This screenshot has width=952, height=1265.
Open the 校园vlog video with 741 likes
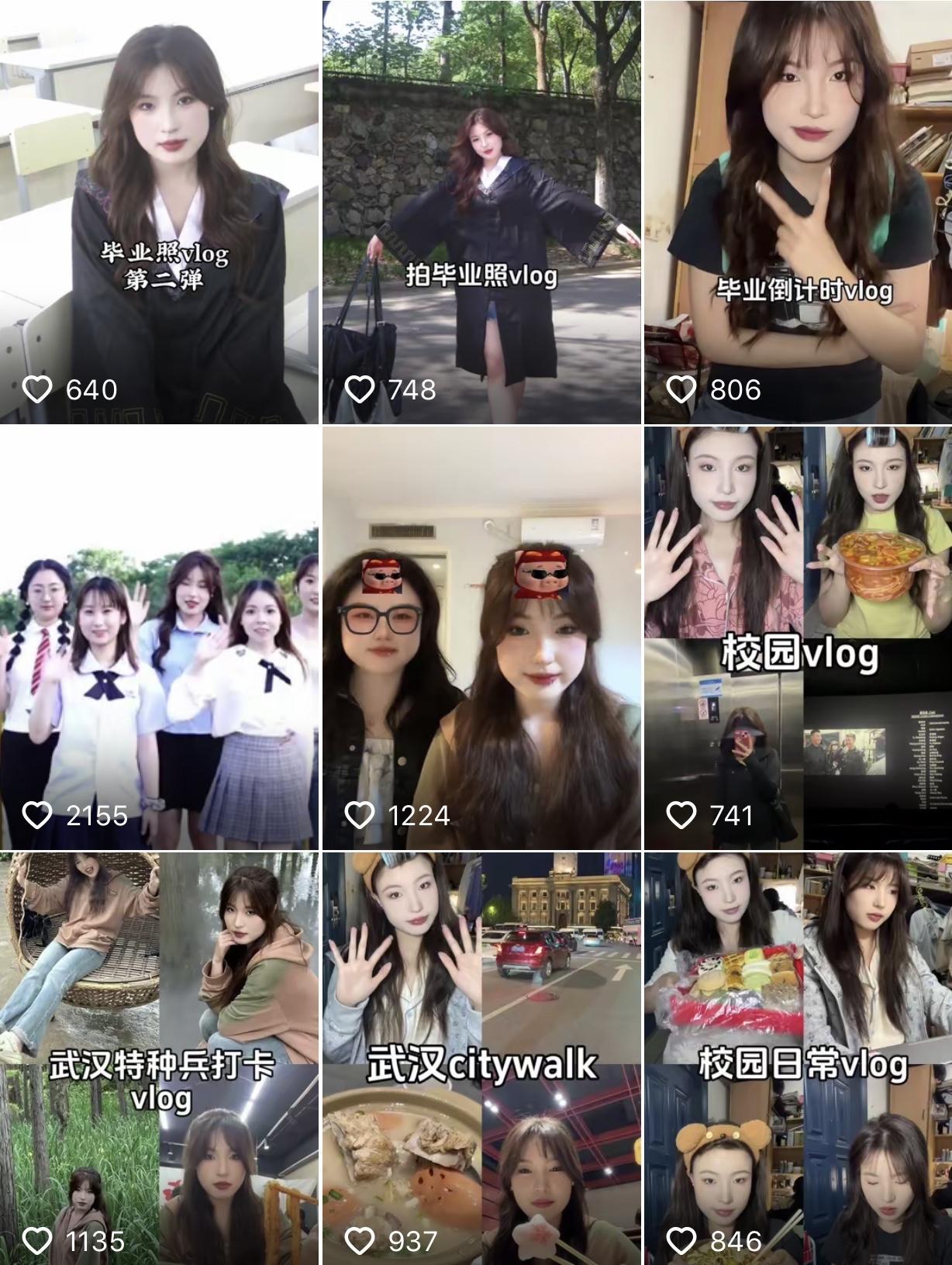798,638
